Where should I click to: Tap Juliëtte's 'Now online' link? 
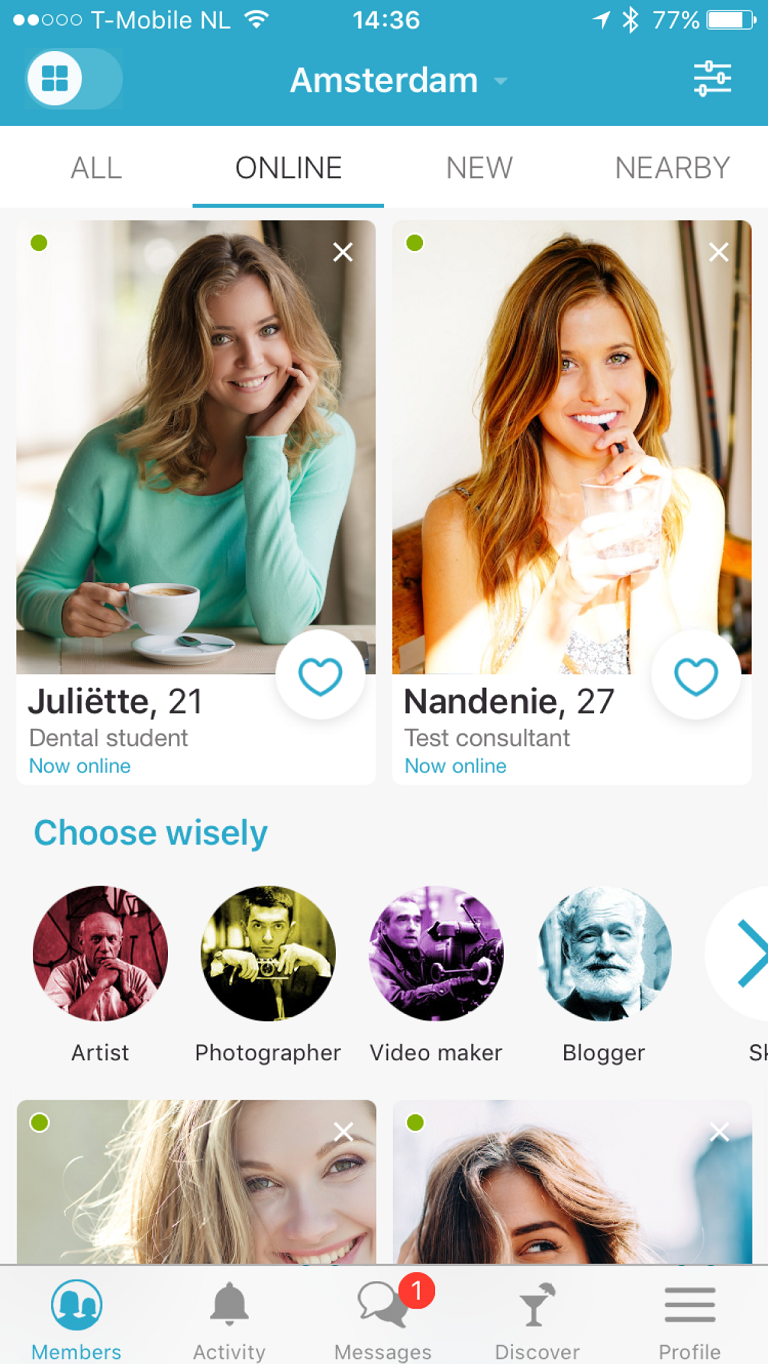[80, 765]
